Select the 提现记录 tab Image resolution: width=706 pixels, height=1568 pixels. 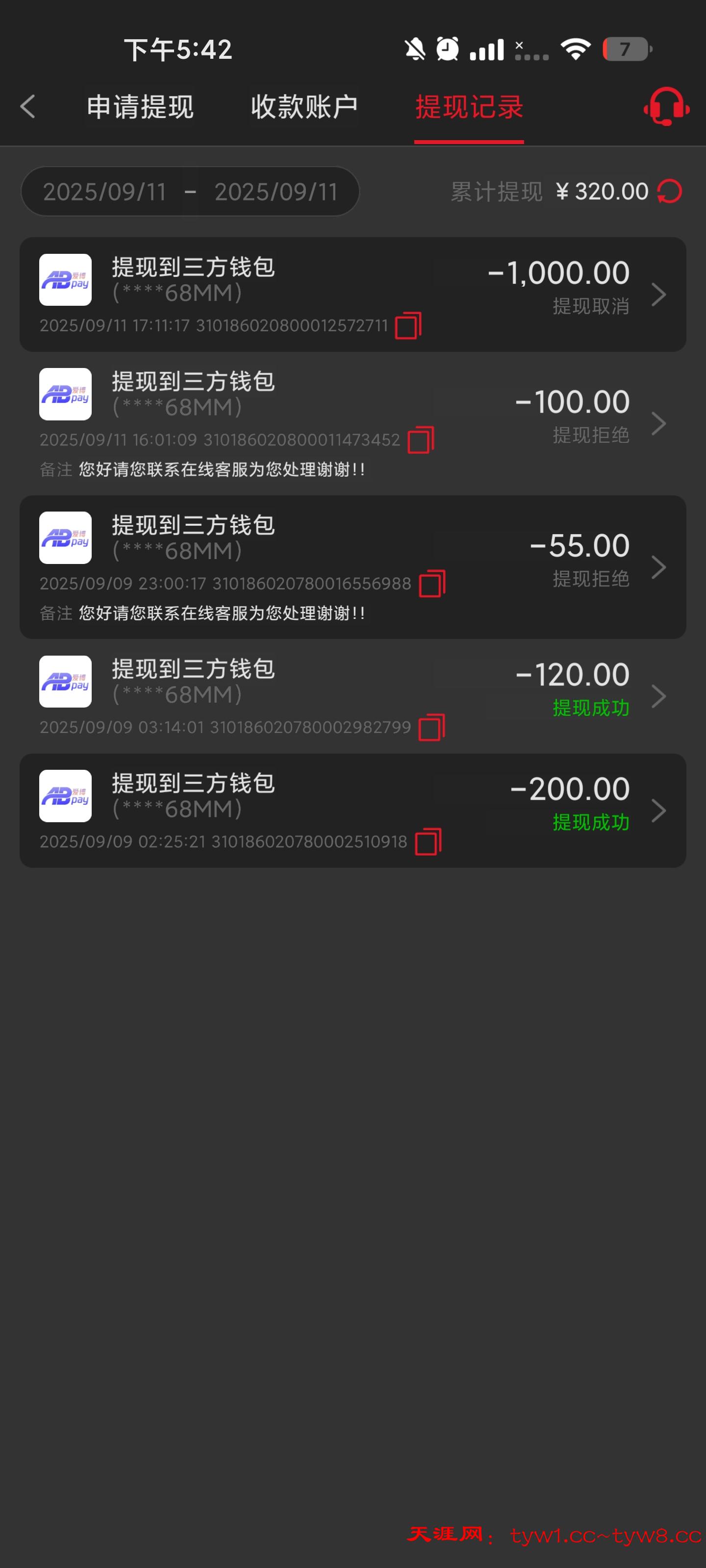468,107
